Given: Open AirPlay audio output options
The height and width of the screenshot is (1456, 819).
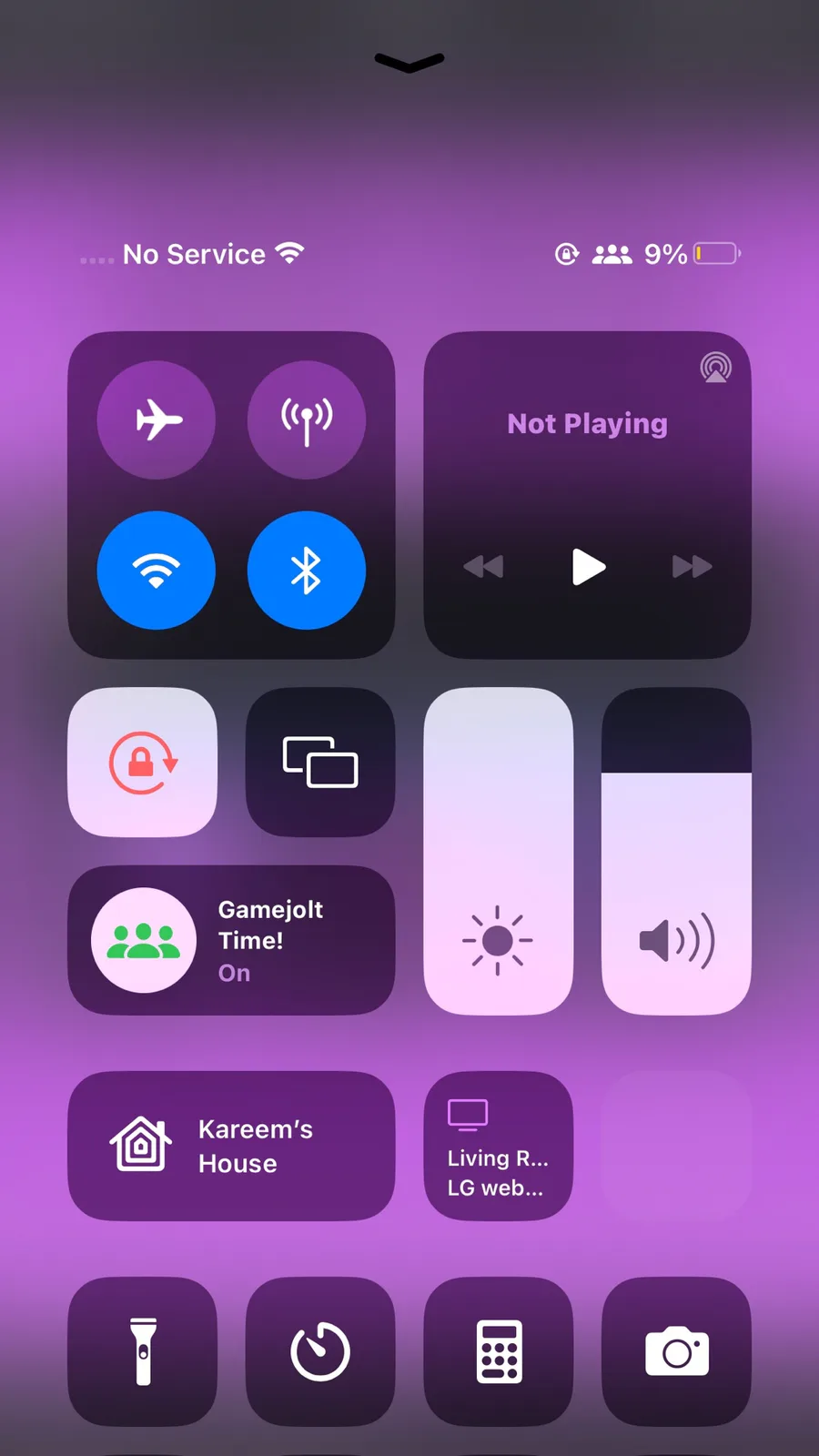Looking at the screenshot, I should point(716,368).
